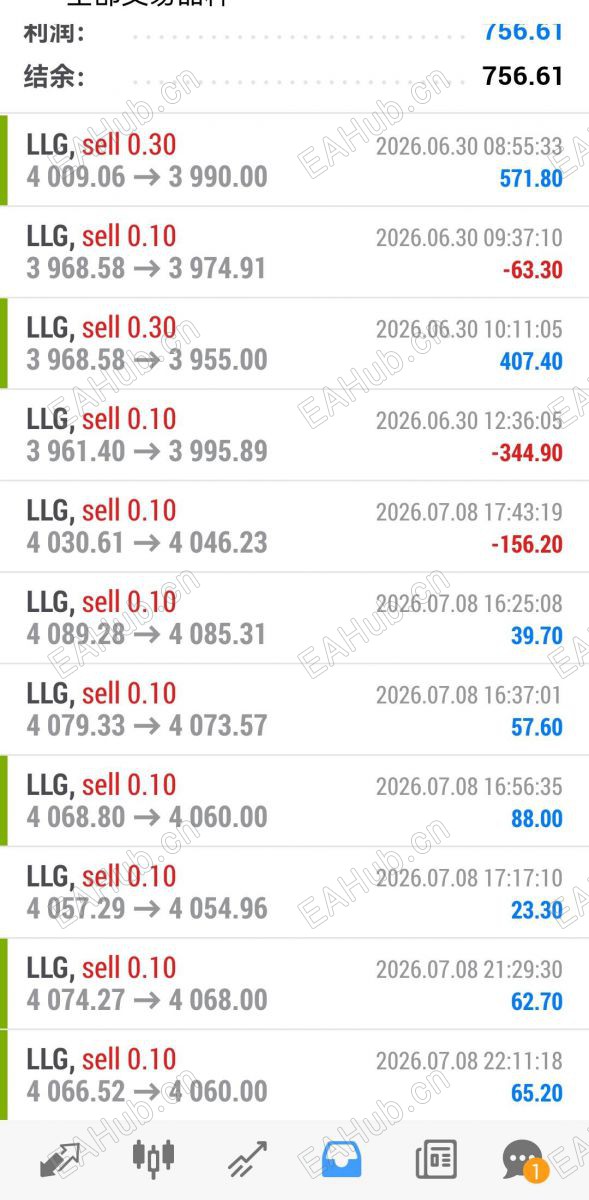View details of the -344.90 trade
This screenshot has width=589, height=1200.
pyautogui.click(x=294, y=435)
